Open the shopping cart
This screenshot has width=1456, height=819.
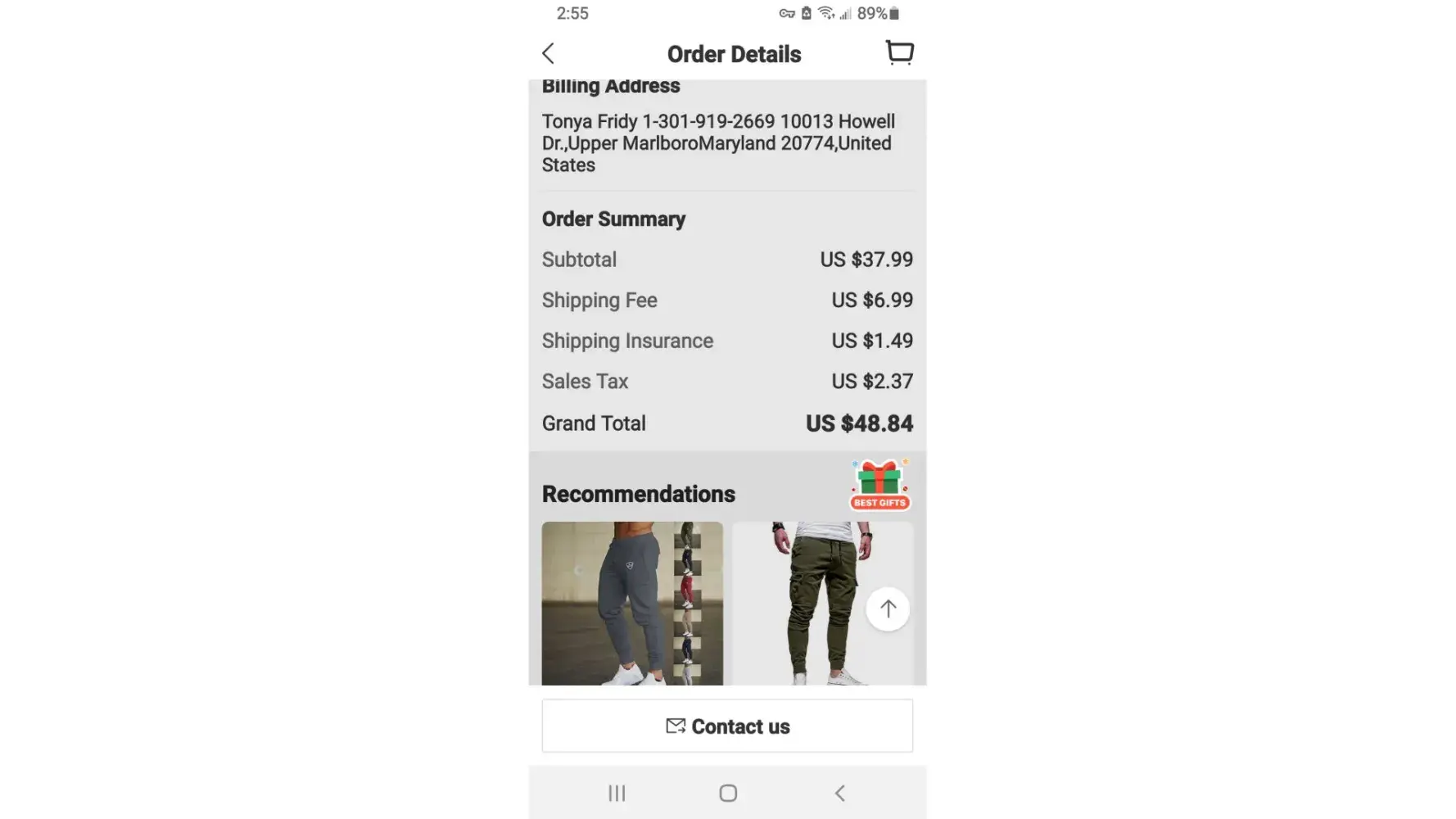[899, 53]
